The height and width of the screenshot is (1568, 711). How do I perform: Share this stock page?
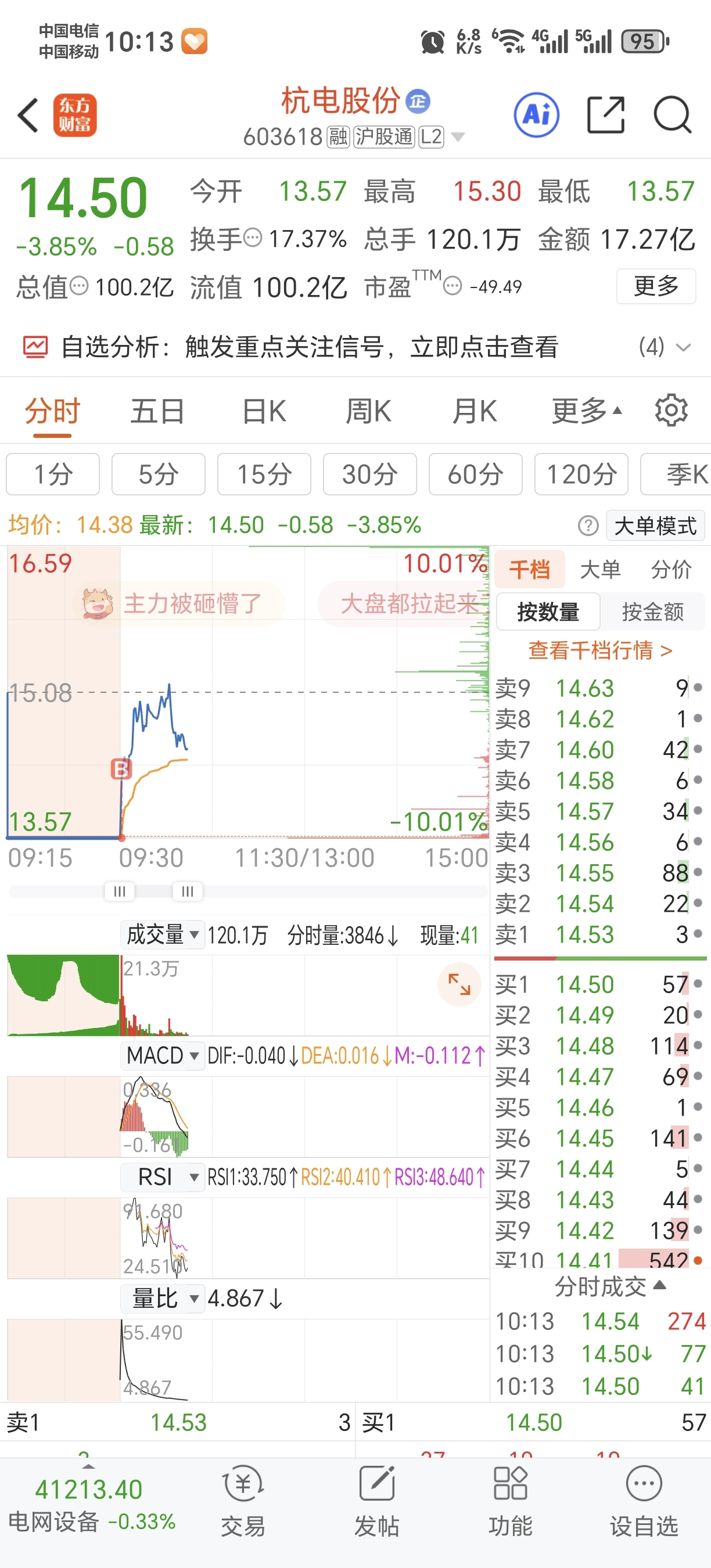pyautogui.click(x=605, y=114)
